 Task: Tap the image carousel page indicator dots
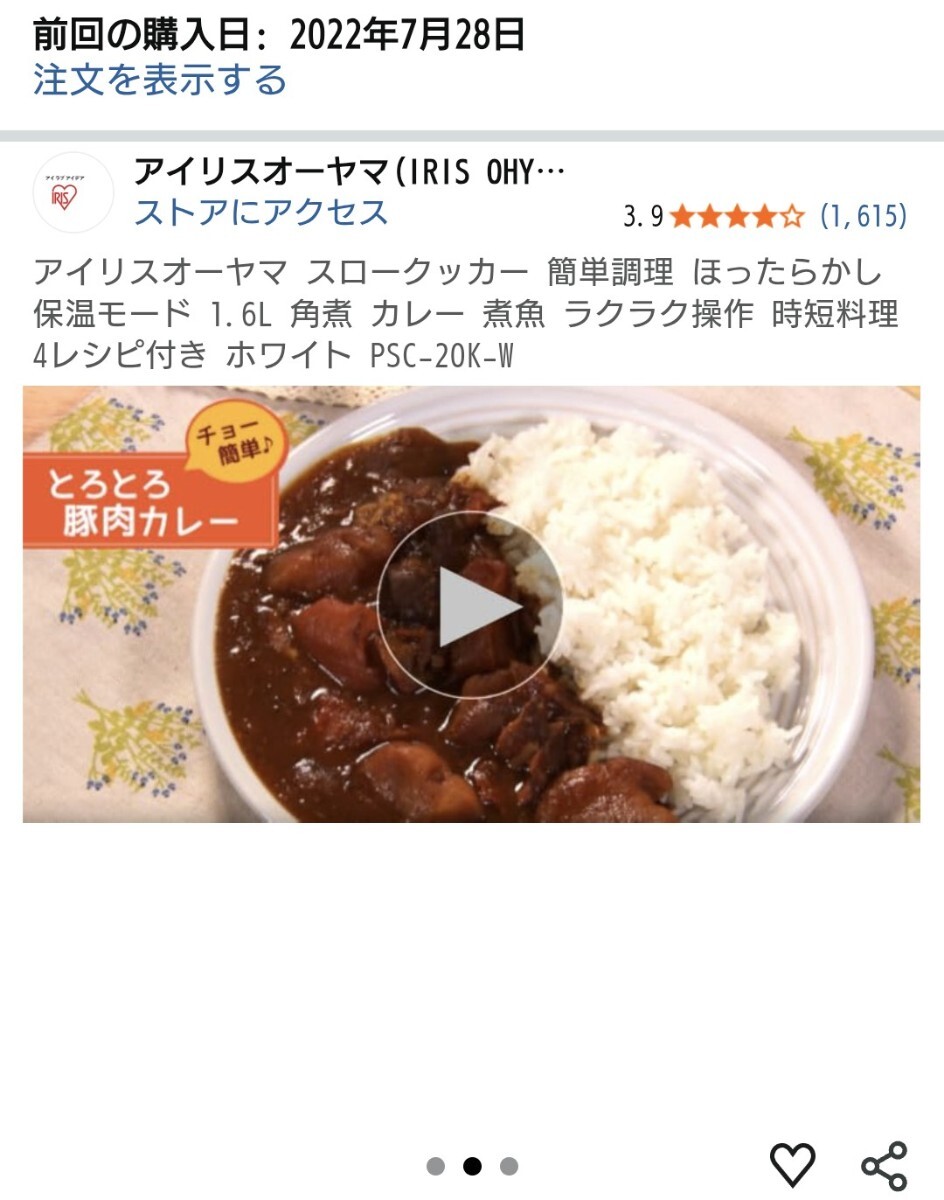[x=472, y=1166]
